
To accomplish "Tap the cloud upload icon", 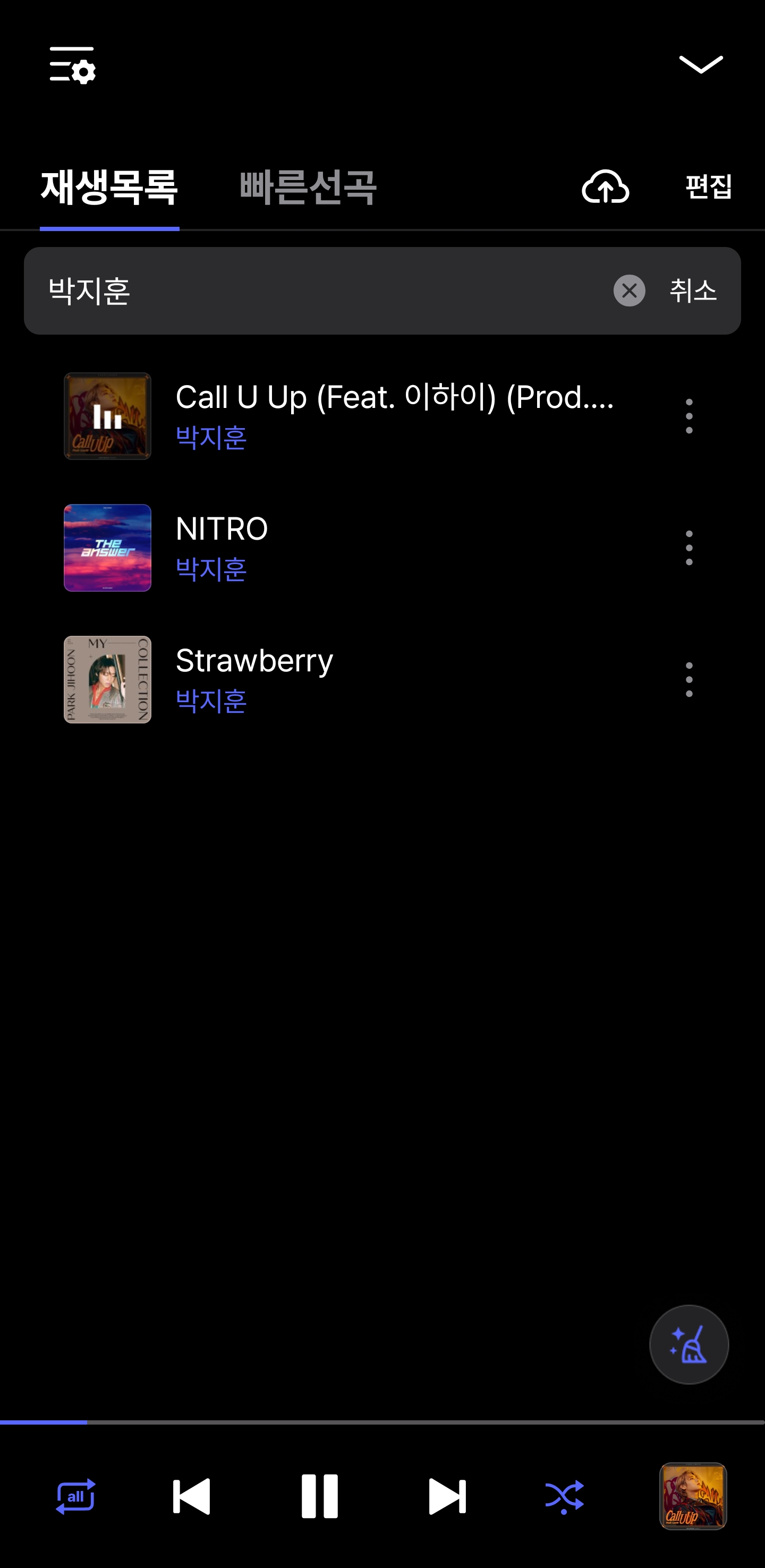I will (605, 186).
